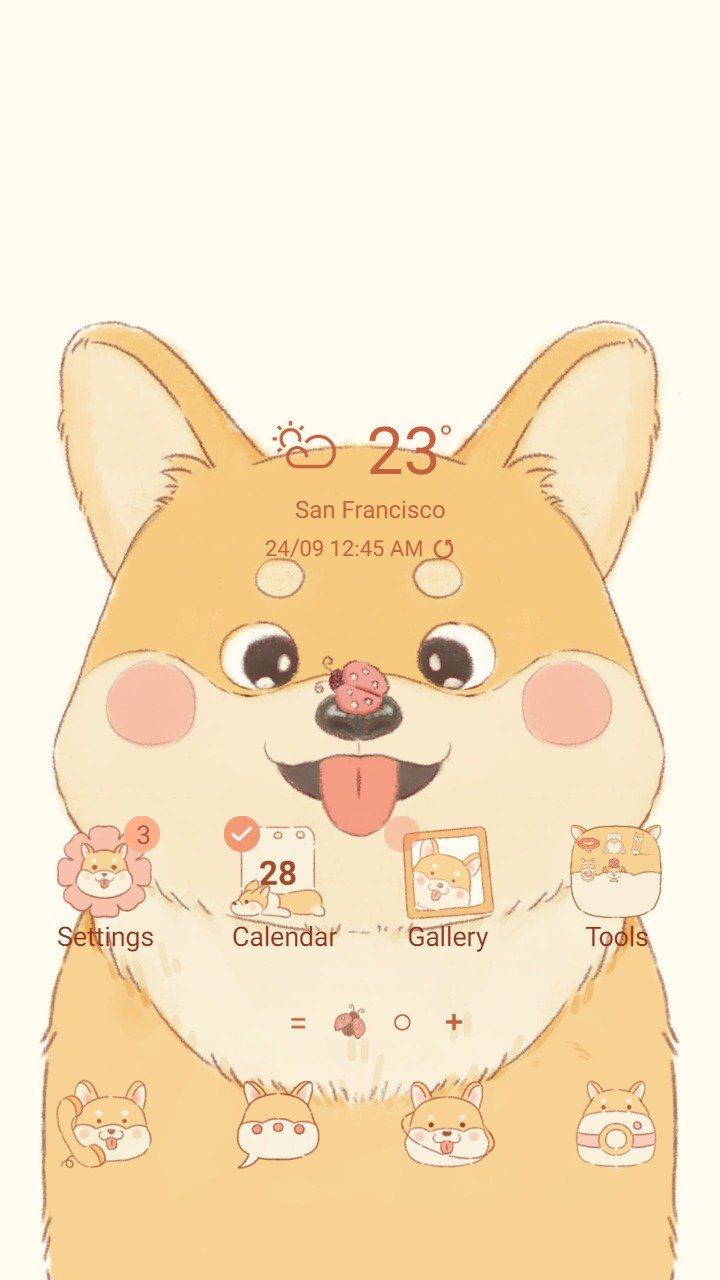
Task: Open the browser icon in the dock
Action: [444, 1124]
